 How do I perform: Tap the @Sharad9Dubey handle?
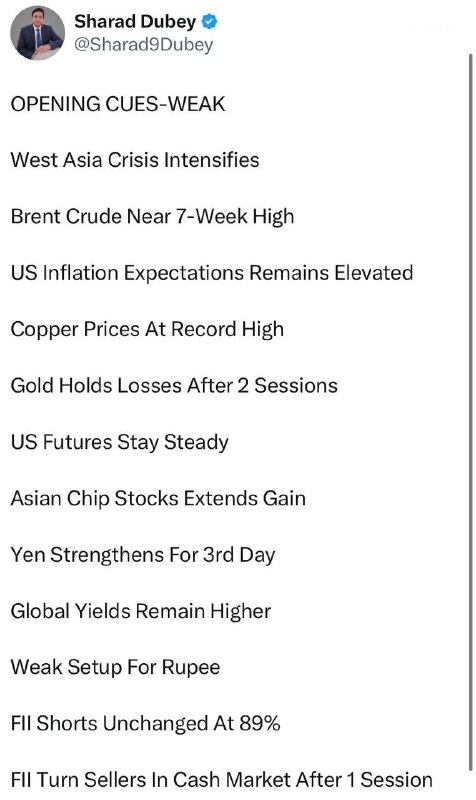tap(143, 44)
